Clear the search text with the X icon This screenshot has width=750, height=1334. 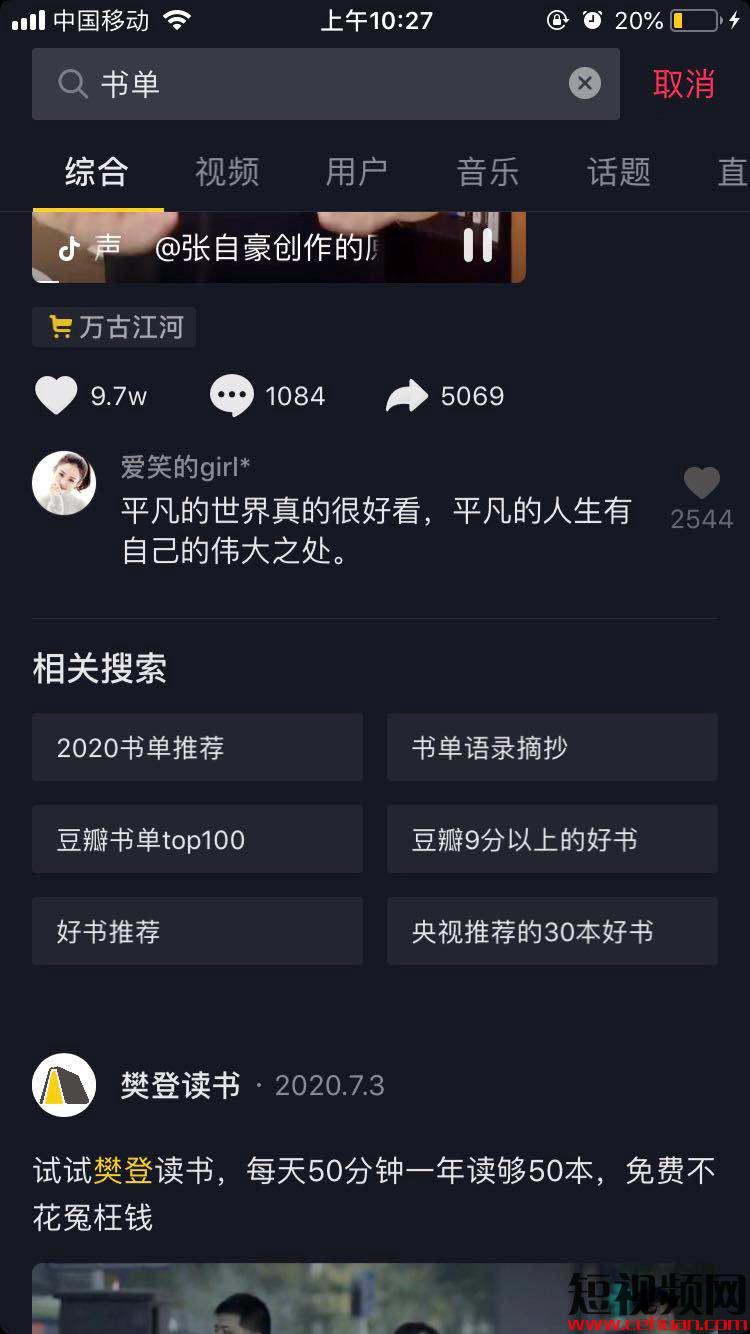coord(585,84)
